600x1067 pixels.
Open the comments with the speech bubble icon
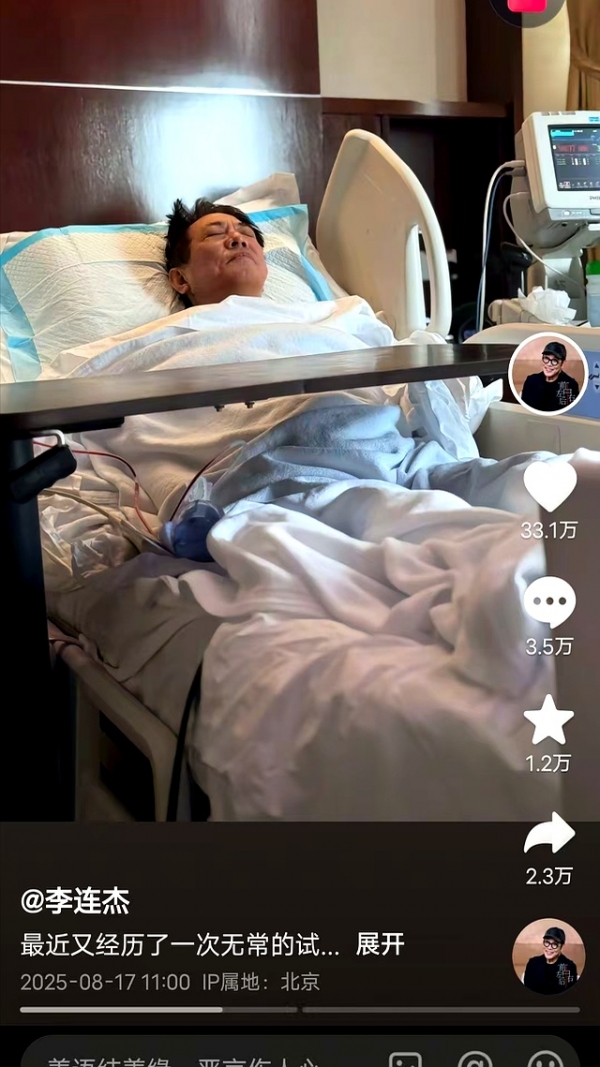(x=550, y=603)
